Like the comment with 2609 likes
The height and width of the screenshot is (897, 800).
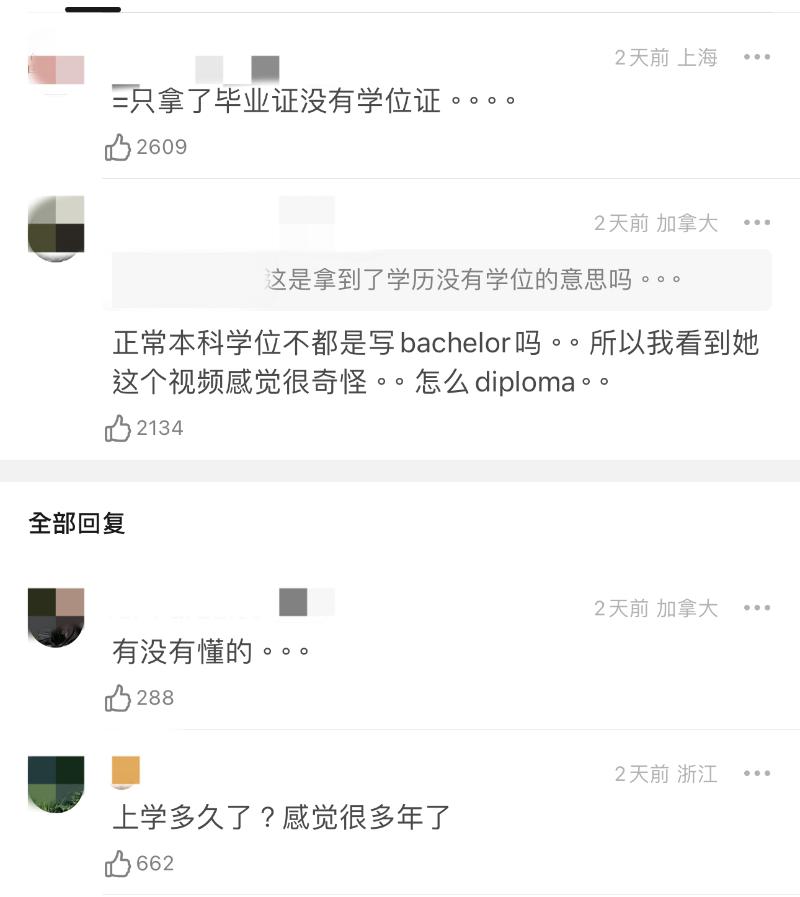click(x=119, y=148)
